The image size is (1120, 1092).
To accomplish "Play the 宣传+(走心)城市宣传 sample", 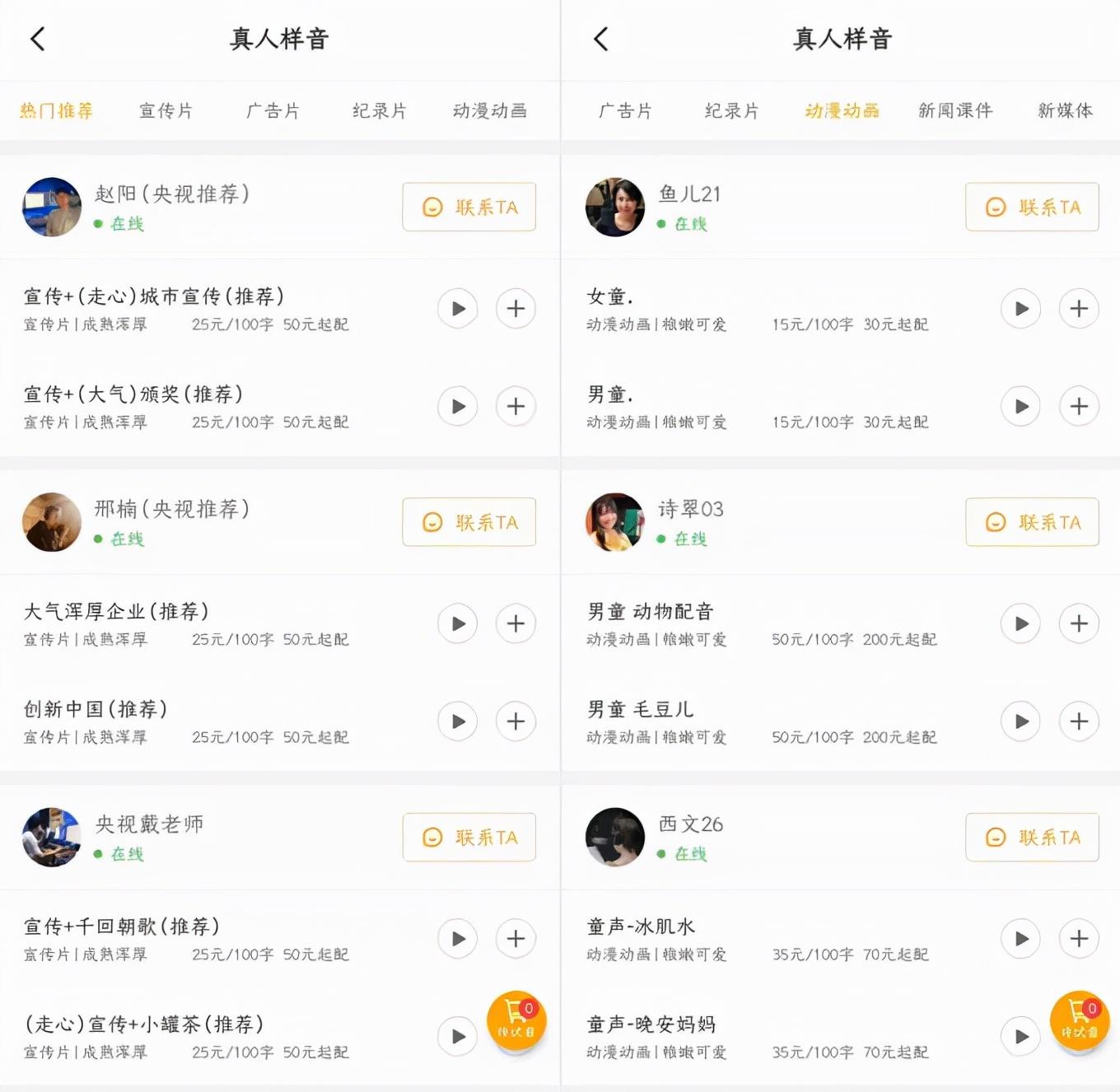I will 458,309.
